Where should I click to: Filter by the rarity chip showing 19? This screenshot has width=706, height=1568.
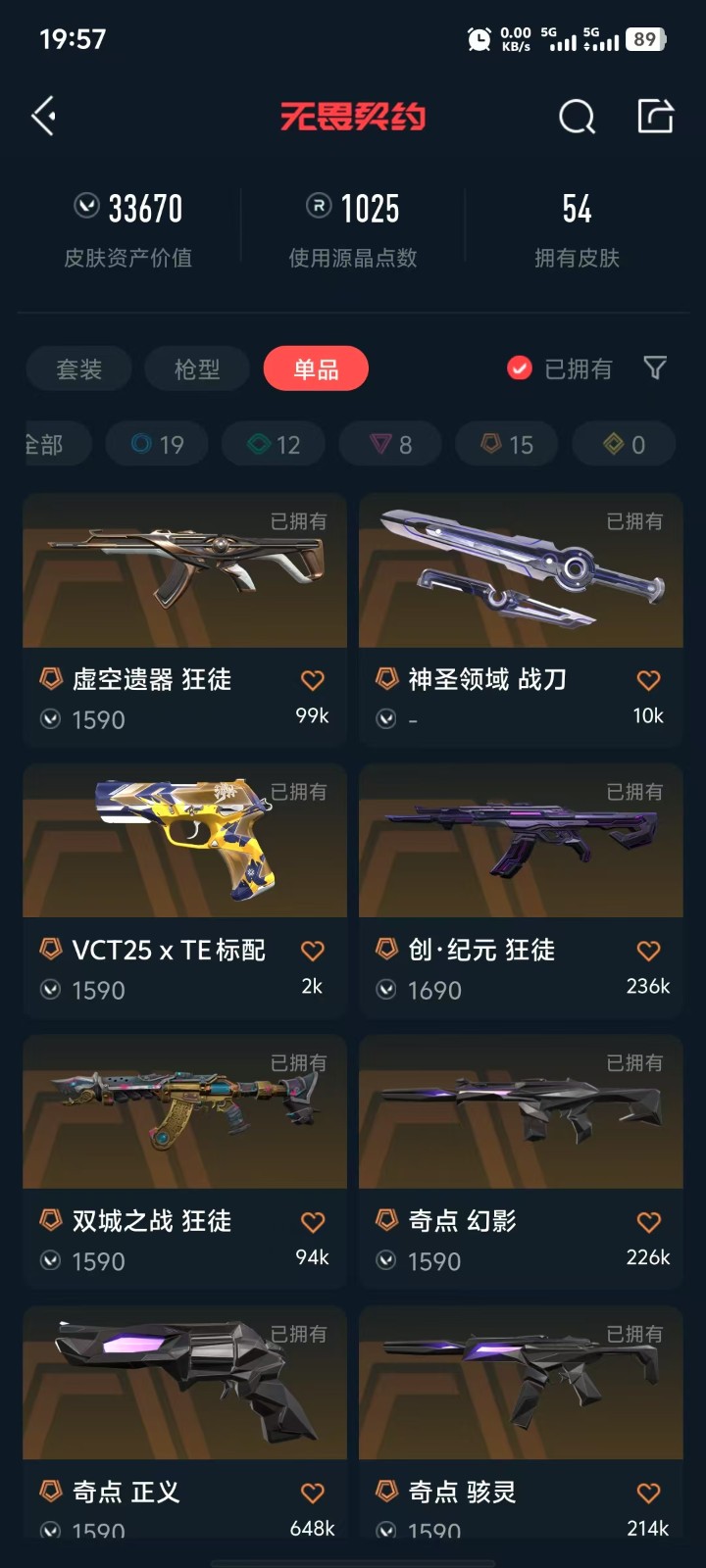coord(157,445)
